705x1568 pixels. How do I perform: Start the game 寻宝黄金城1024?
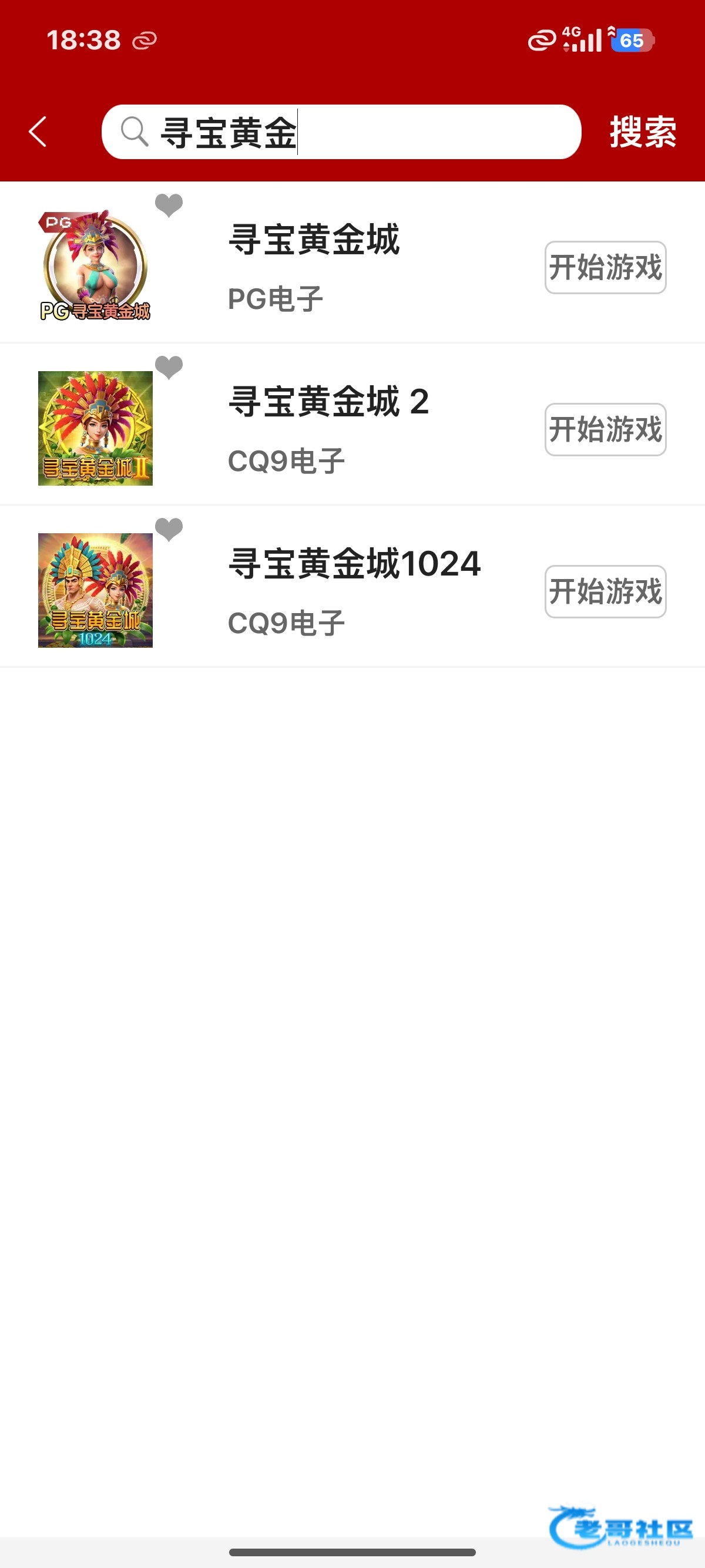coord(605,591)
